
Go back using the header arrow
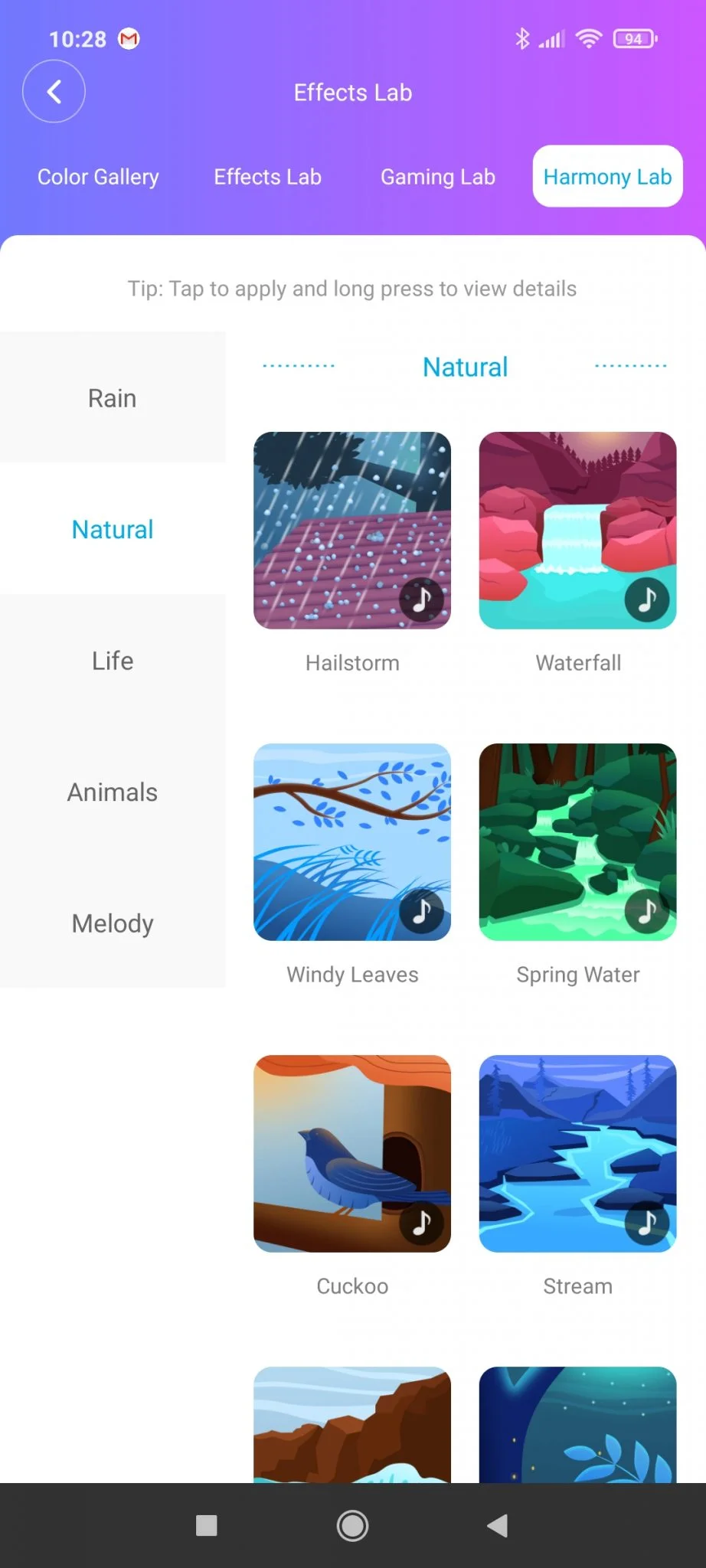click(54, 92)
